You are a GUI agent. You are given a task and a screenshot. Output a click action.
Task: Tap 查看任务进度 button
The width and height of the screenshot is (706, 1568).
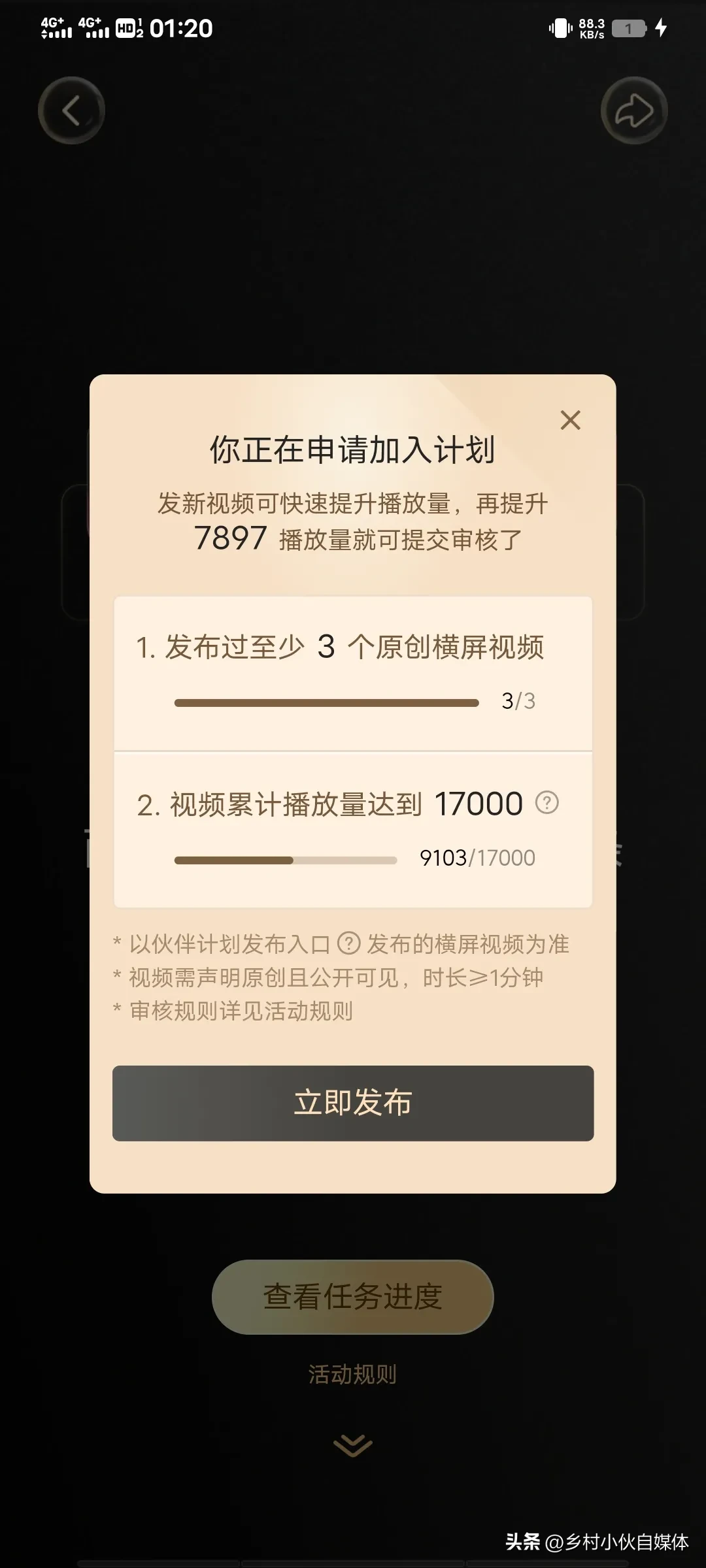[x=353, y=1297]
